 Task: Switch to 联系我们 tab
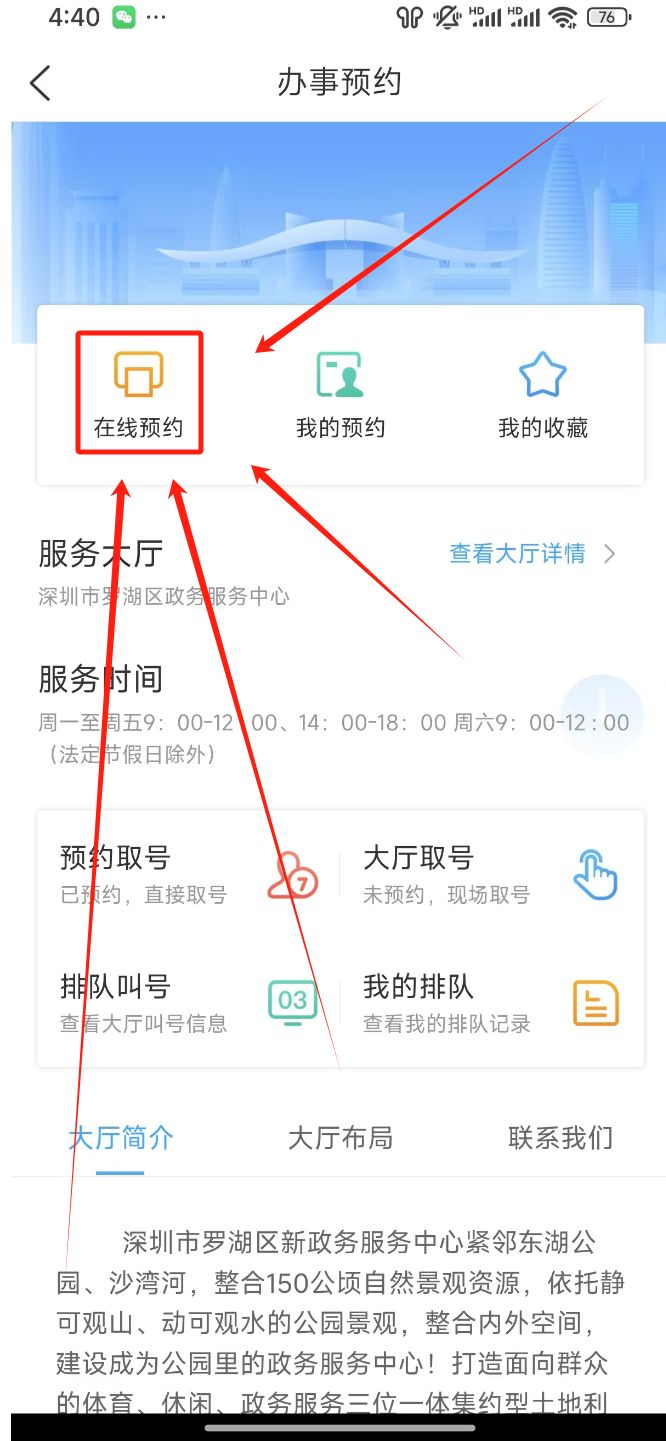point(560,1138)
